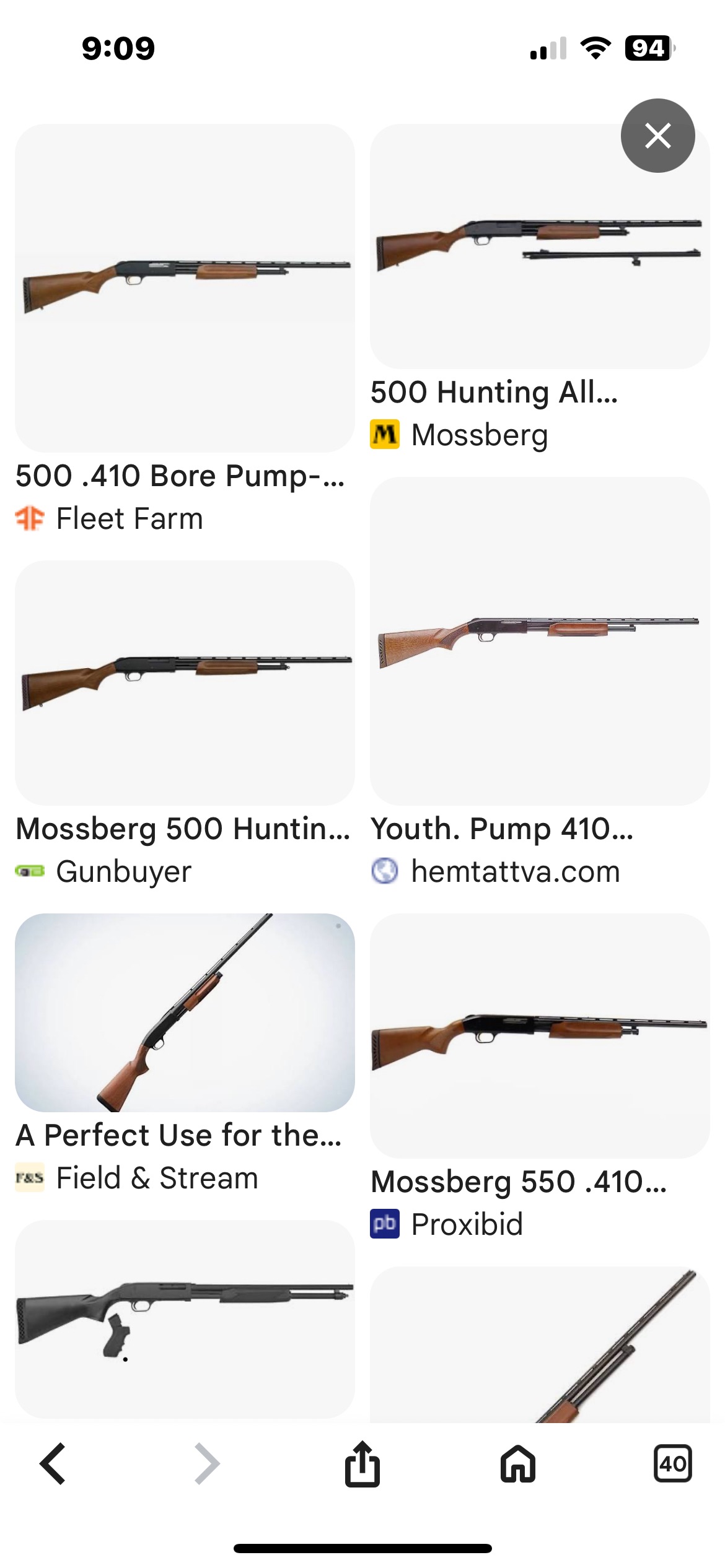Tap the cellular signal bars indicator
This screenshot has height=1568, width=725.
point(548,49)
